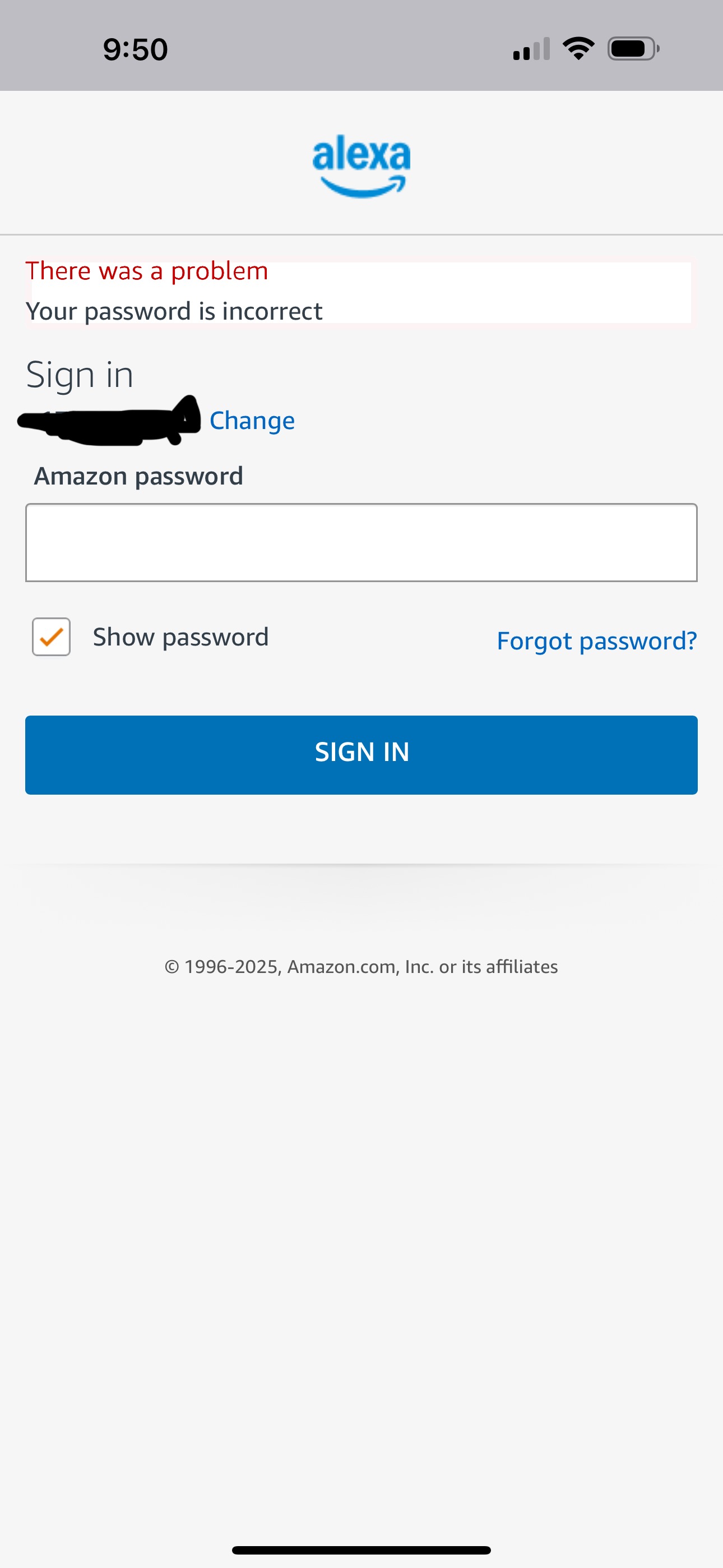Uncheck the Show password checkbox

click(51, 637)
